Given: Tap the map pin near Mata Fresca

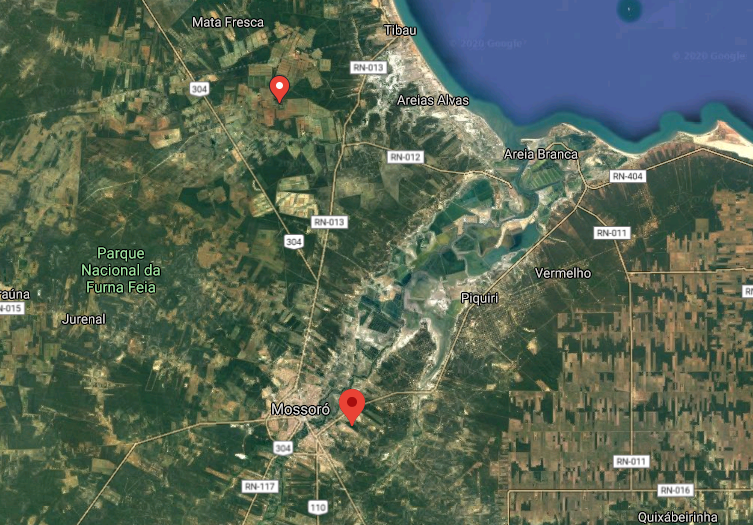Looking at the screenshot, I should pyautogui.click(x=280, y=88).
